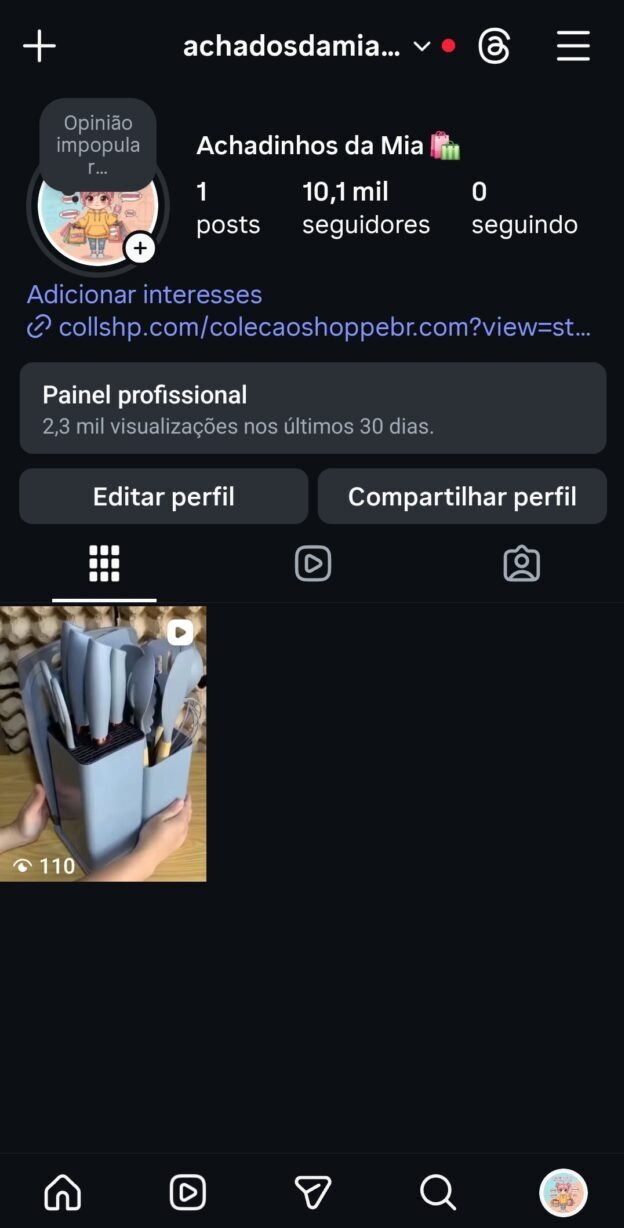Open Search from bottom navigation
This screenshot has width=624, height=1228.
tap(437, 1192)
